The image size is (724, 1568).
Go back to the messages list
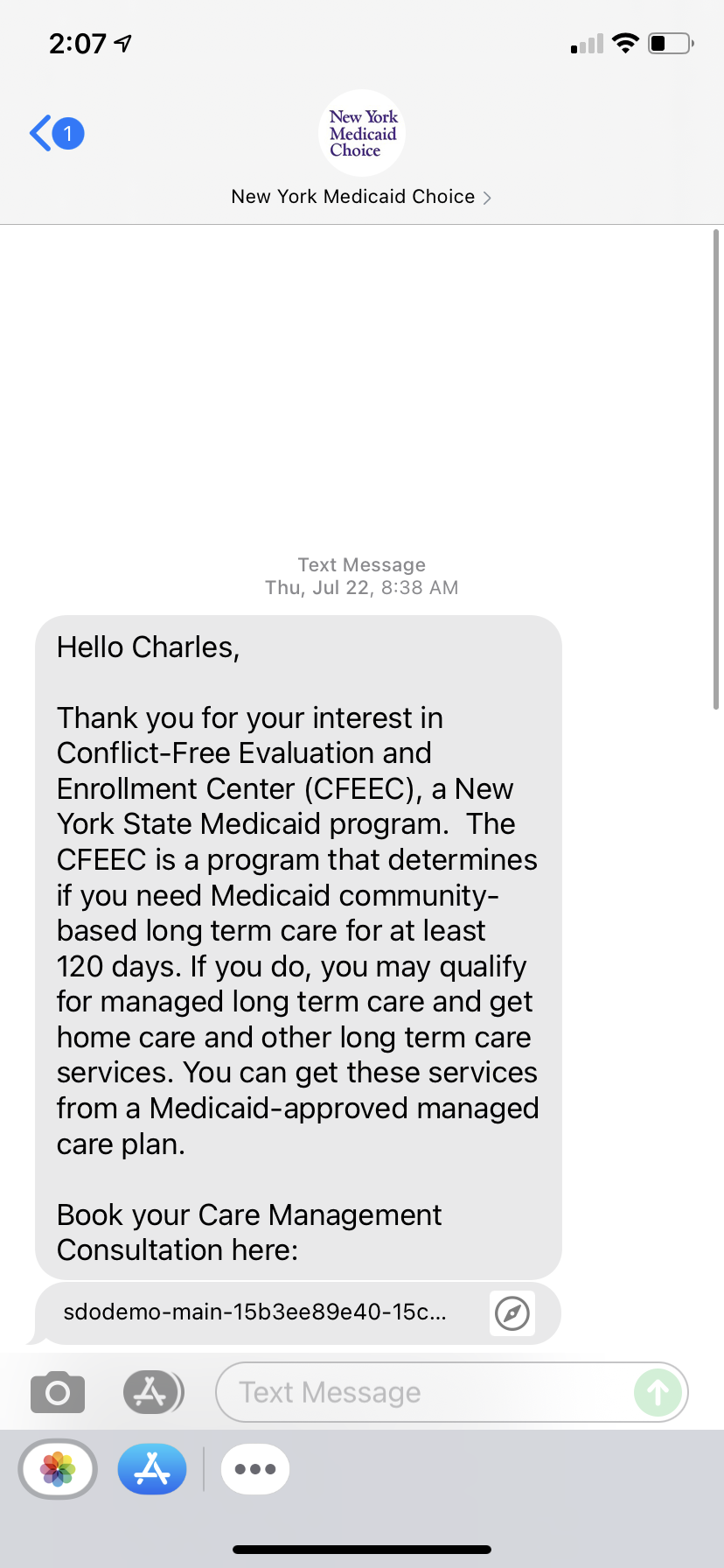click(55, 134)
